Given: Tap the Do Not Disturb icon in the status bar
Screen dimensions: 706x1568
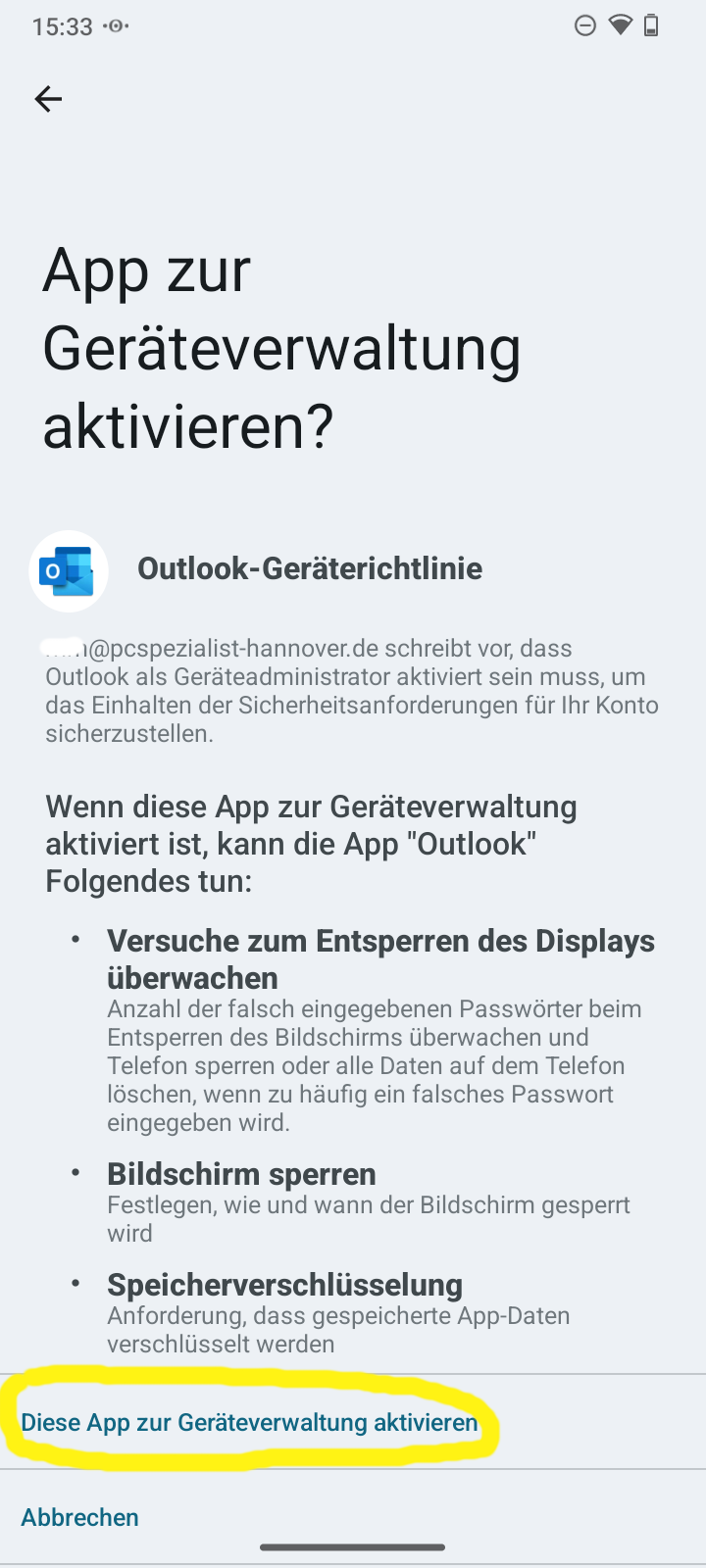Looking at the screenshot, I should pos(584,26).
